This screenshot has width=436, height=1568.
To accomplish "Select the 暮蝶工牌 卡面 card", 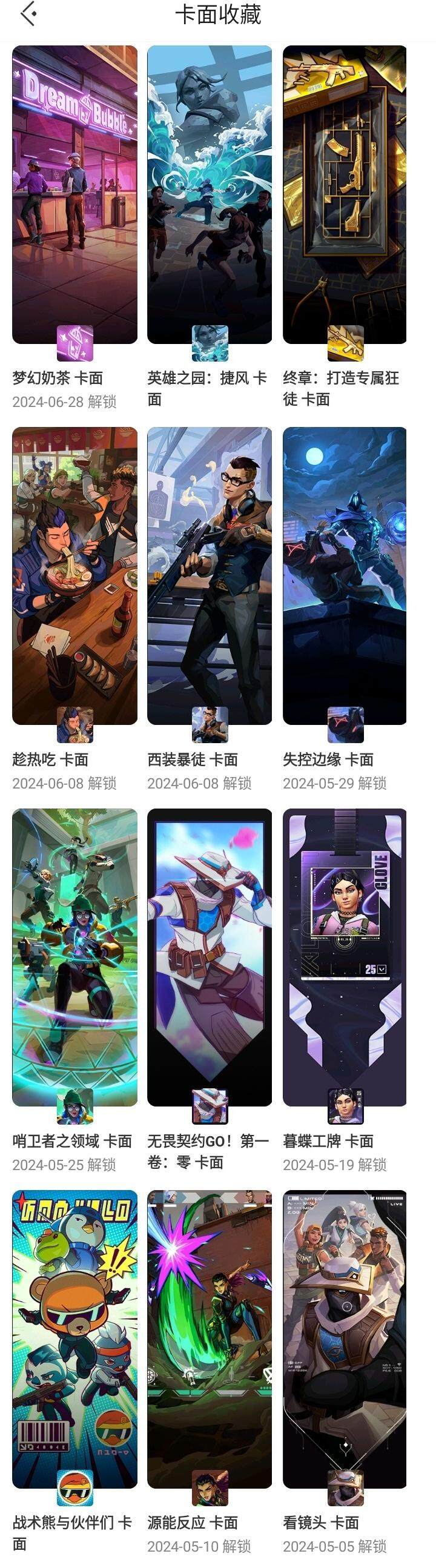I will tap(345, 957).
